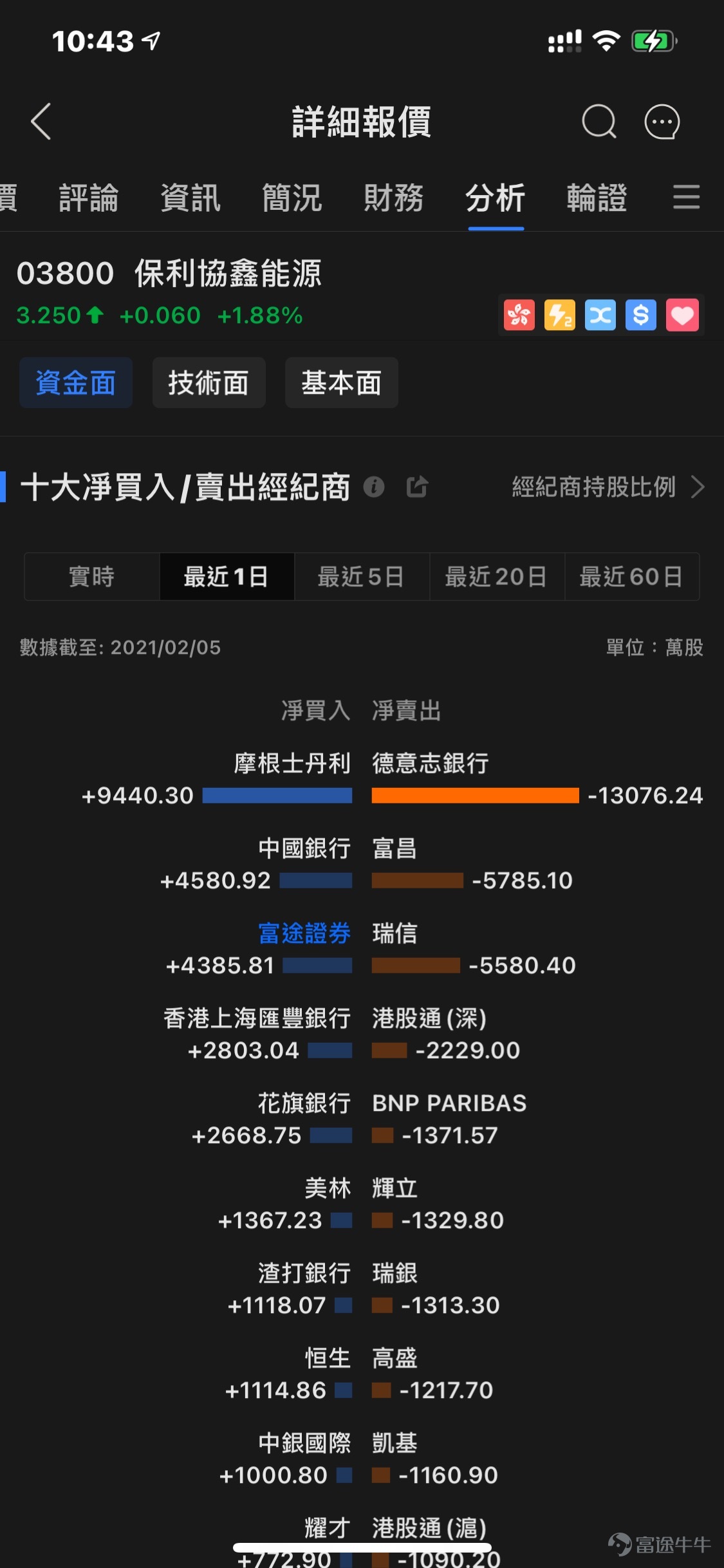Switch to the 資訊 tab
This screenshot has width=724, height=1568.
190,198
